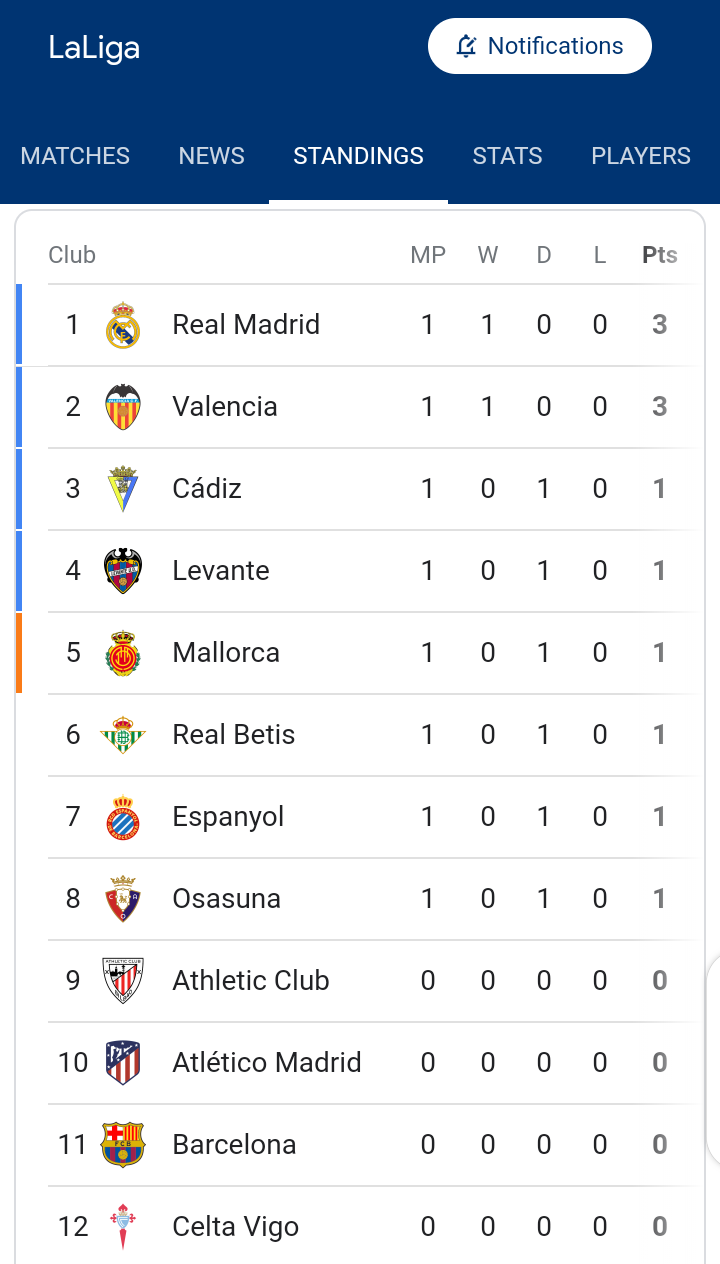Switch to the Matches tab
The image size is (720, 1264).
pos(75,156)
